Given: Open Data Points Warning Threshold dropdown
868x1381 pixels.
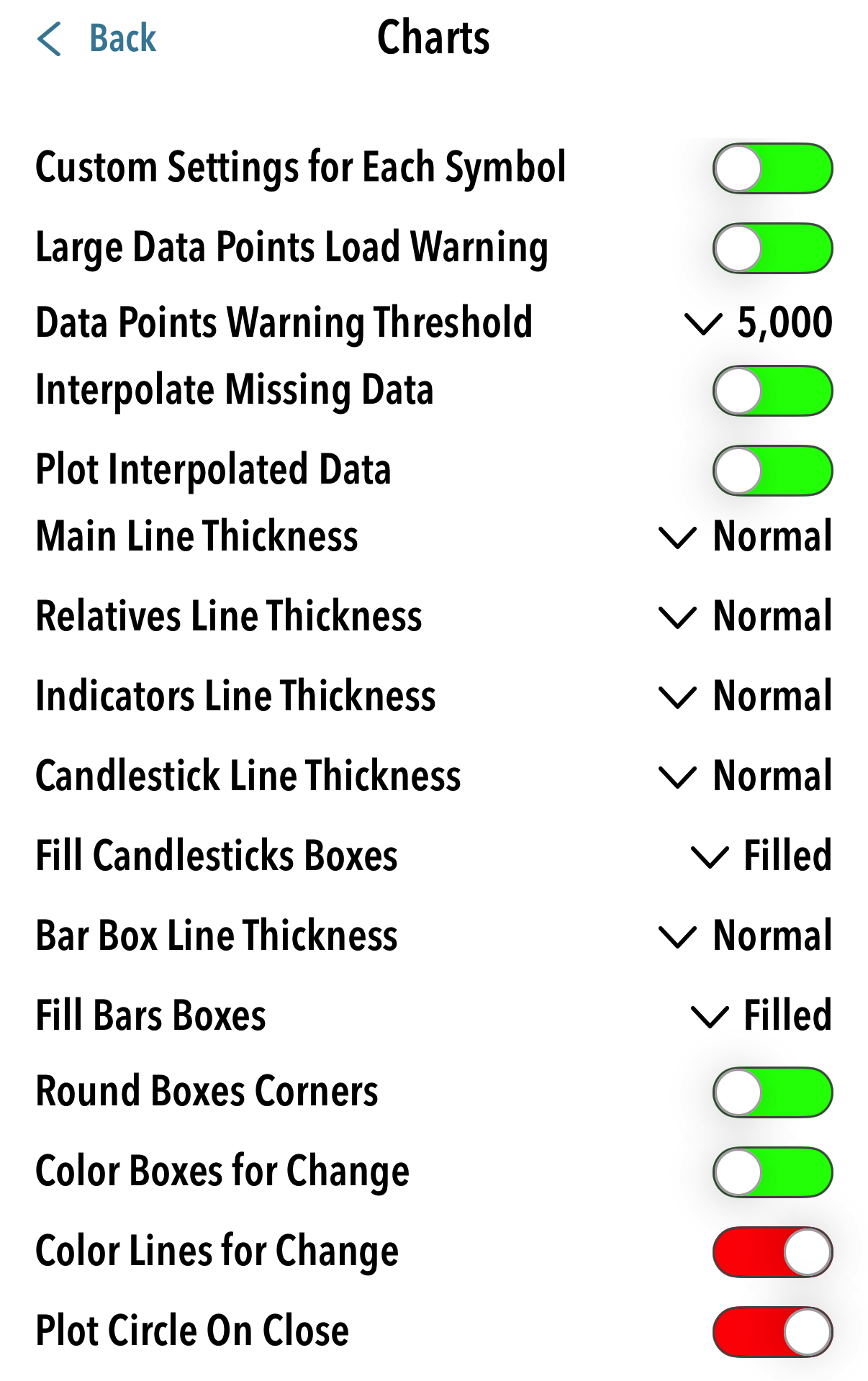Looking at the screenshot, I should click(x=759, y=322).
